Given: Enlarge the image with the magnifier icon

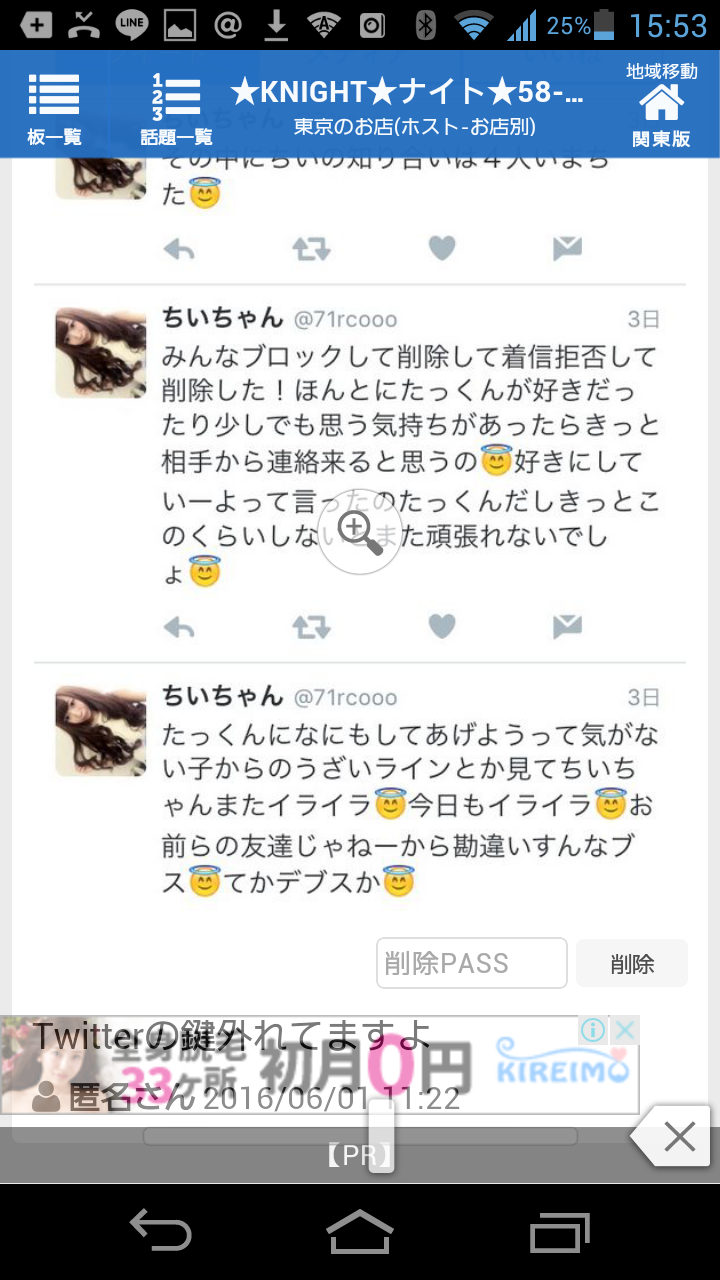Looking at the screenshot, I should (360, 531).
